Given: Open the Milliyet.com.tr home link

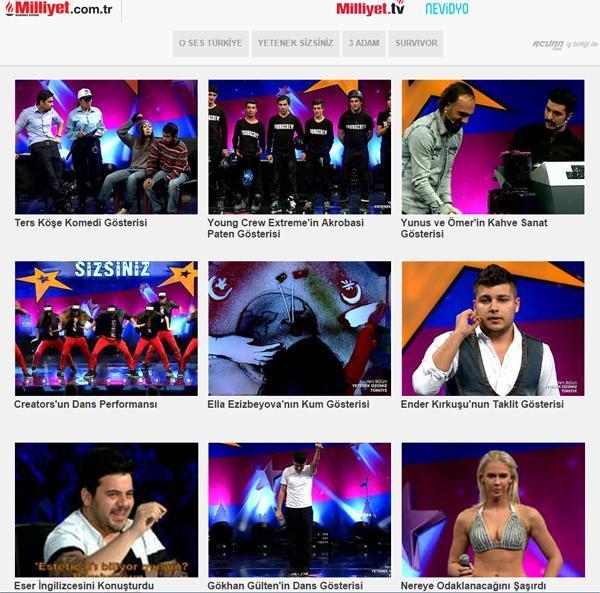Looking at the screenshot, I should pos(59,9).
